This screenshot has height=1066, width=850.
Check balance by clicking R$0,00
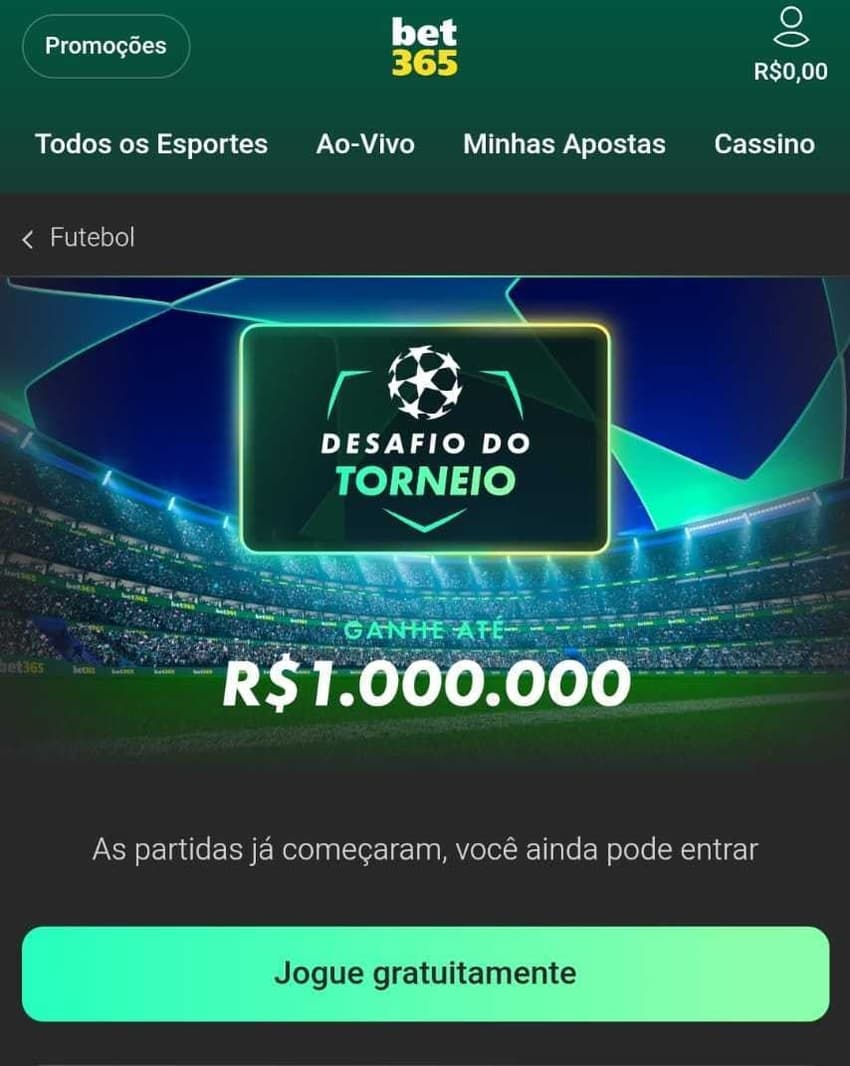point(793,70)
